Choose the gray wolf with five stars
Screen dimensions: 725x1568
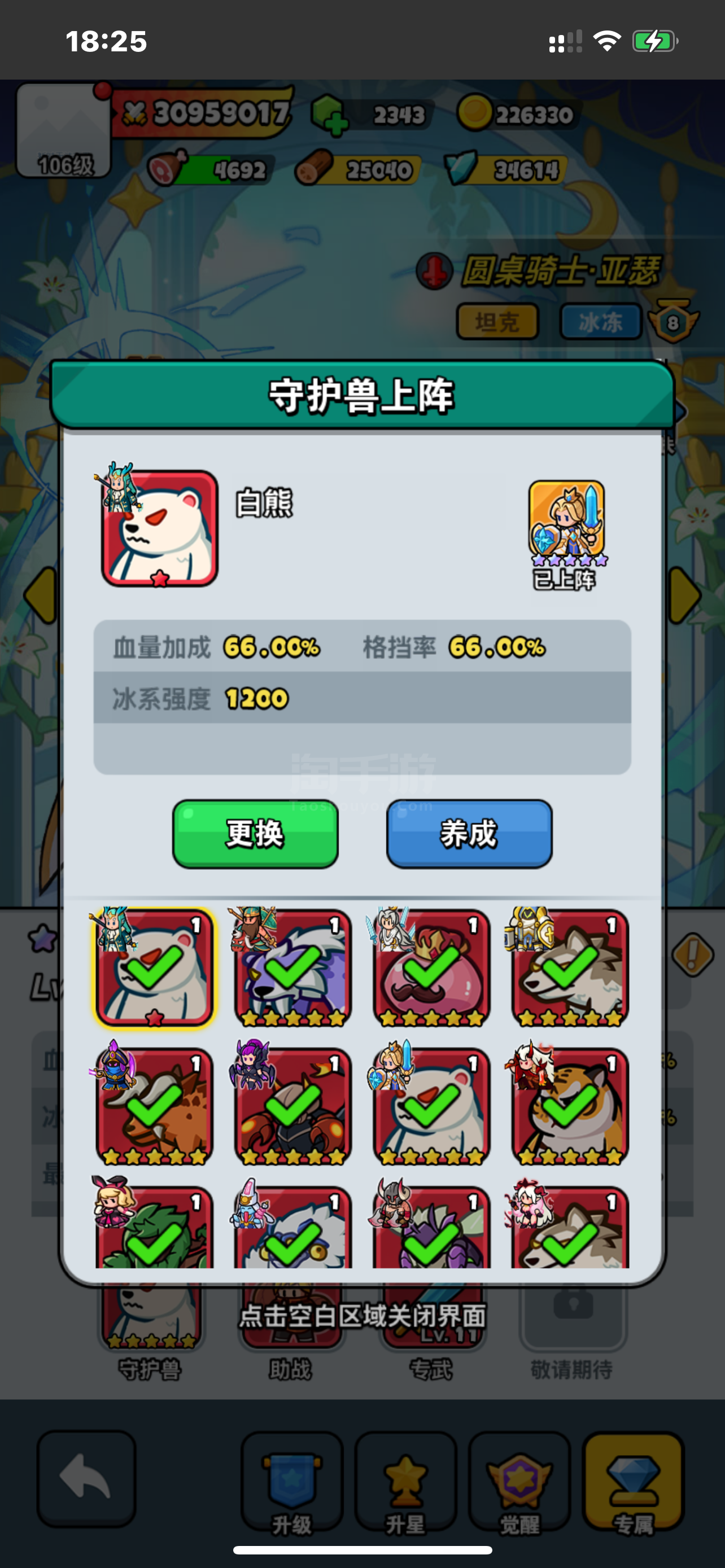pyautogui.click(x=570, y=968)
